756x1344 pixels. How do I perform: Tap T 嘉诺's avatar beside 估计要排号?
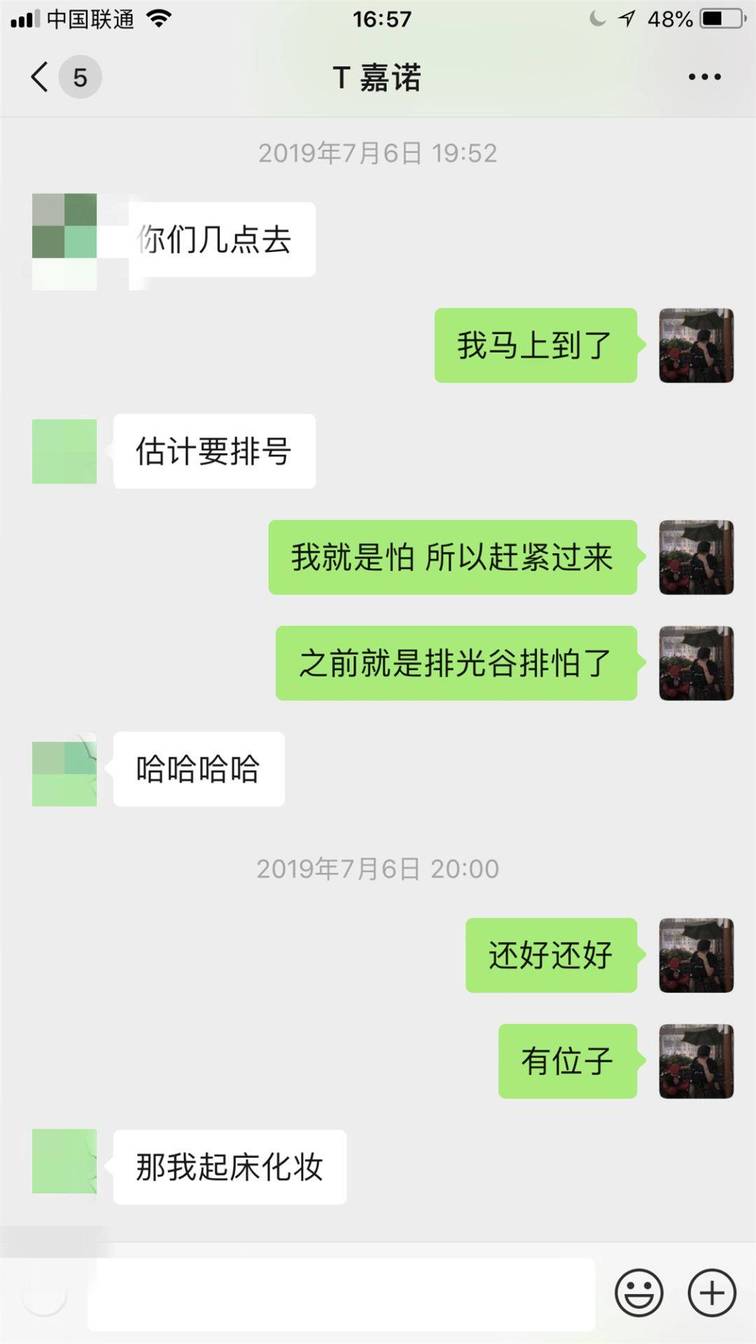[64, 452]
